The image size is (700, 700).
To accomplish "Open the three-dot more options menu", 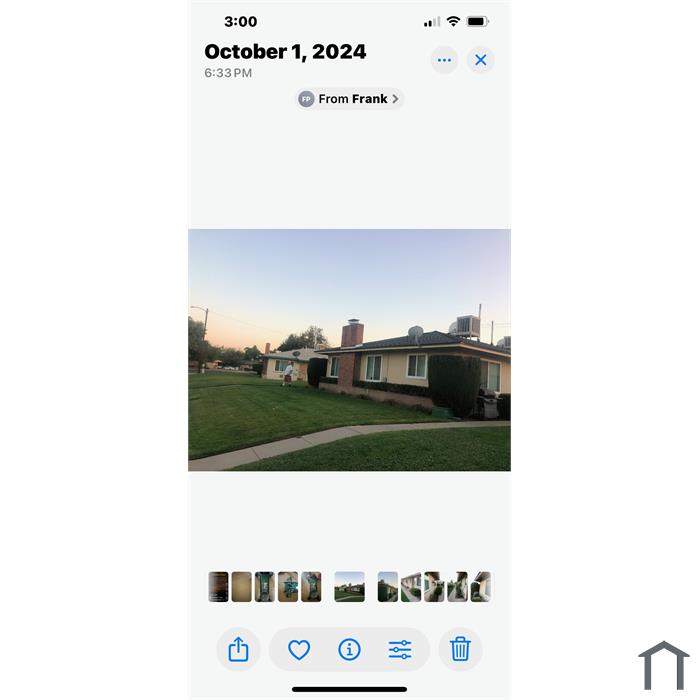I will [x=444, y=60].
